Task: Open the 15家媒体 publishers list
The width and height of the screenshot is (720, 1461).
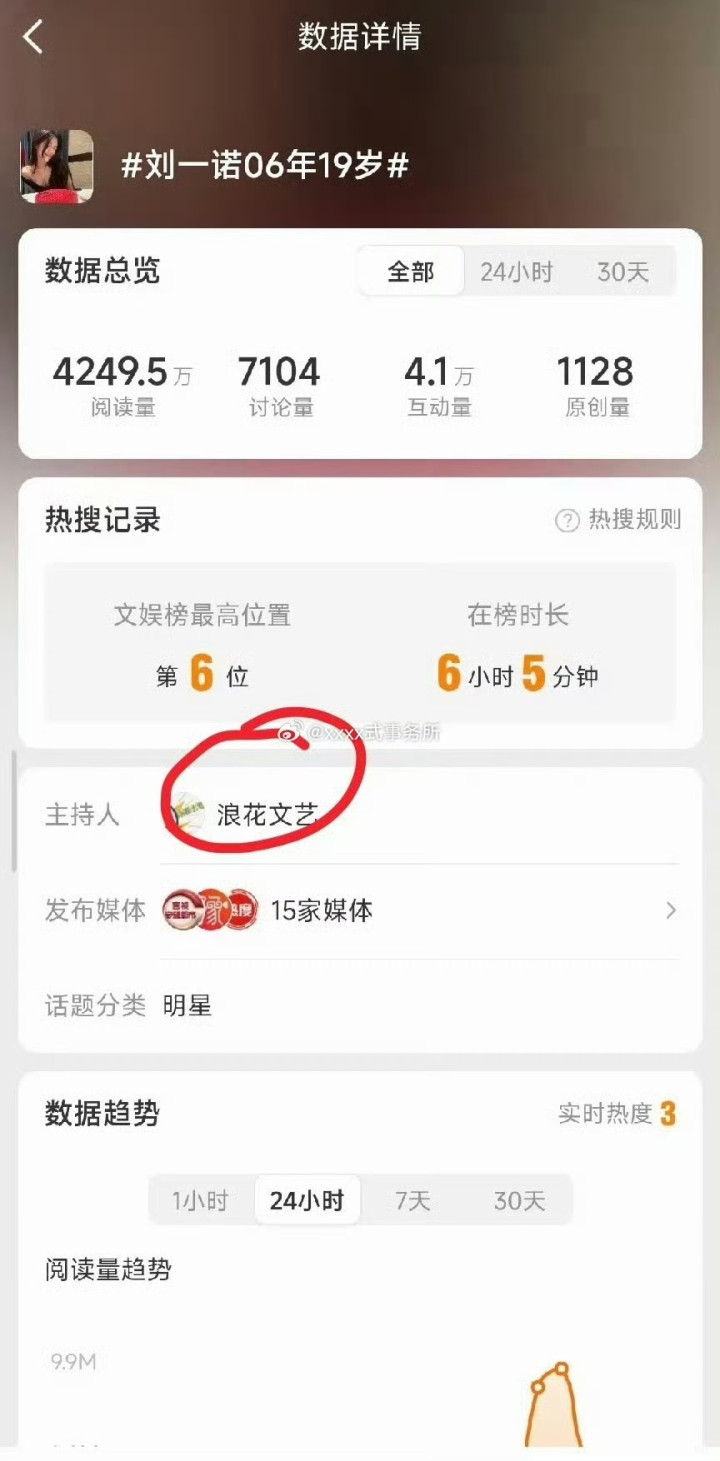Action: pyautogui.click(x=420, y=911)
